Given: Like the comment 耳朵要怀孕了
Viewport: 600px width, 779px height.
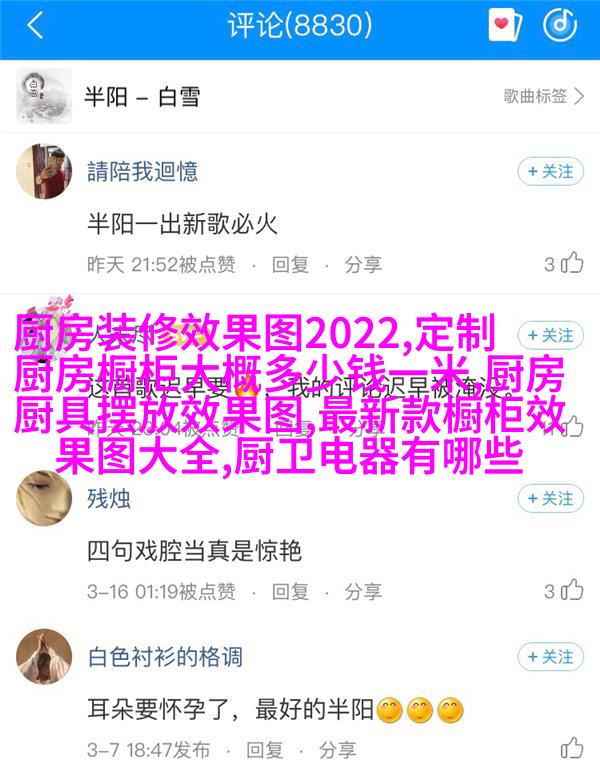Looking at the screenshot, I should pyautogui.click(x=571, y=749).
